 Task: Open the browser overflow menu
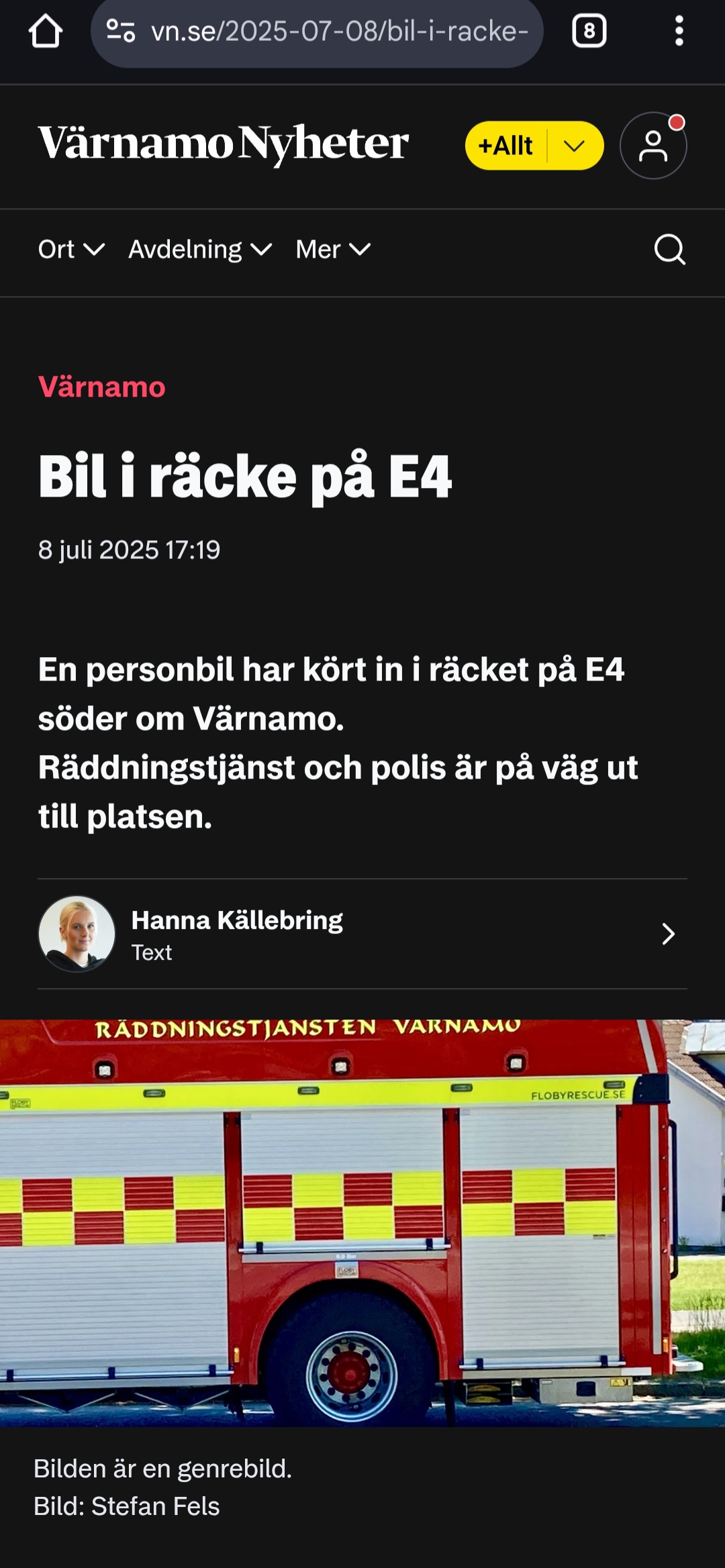[x=679, y=32]
